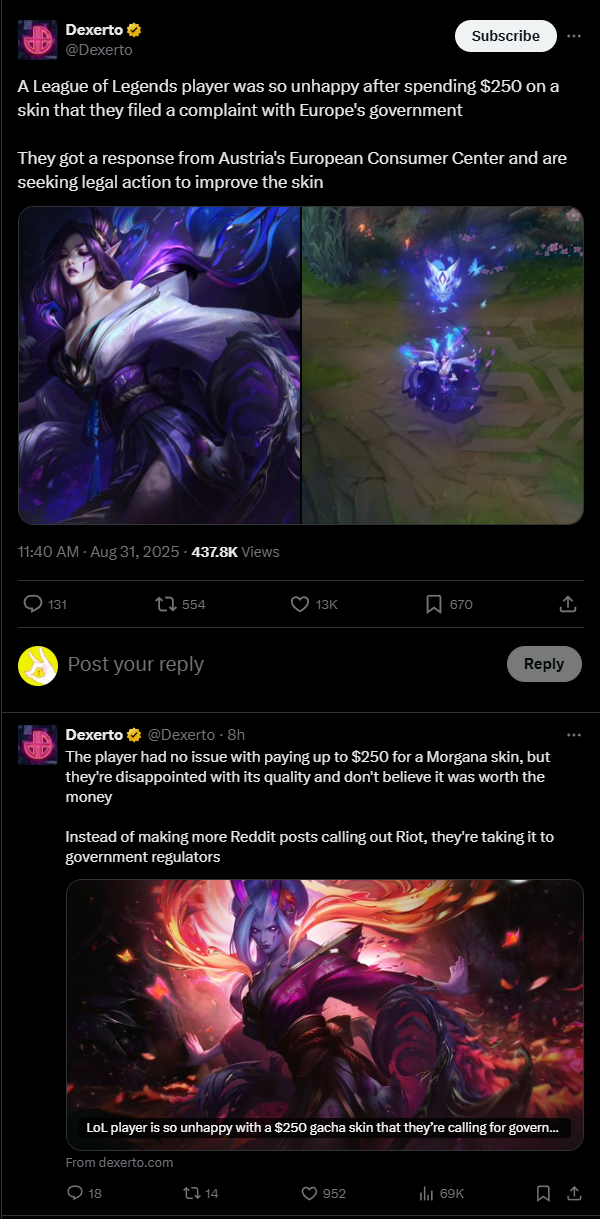Like the follow-up post with 952 likes
The image size is (600, 1219).
(324, 1193)
